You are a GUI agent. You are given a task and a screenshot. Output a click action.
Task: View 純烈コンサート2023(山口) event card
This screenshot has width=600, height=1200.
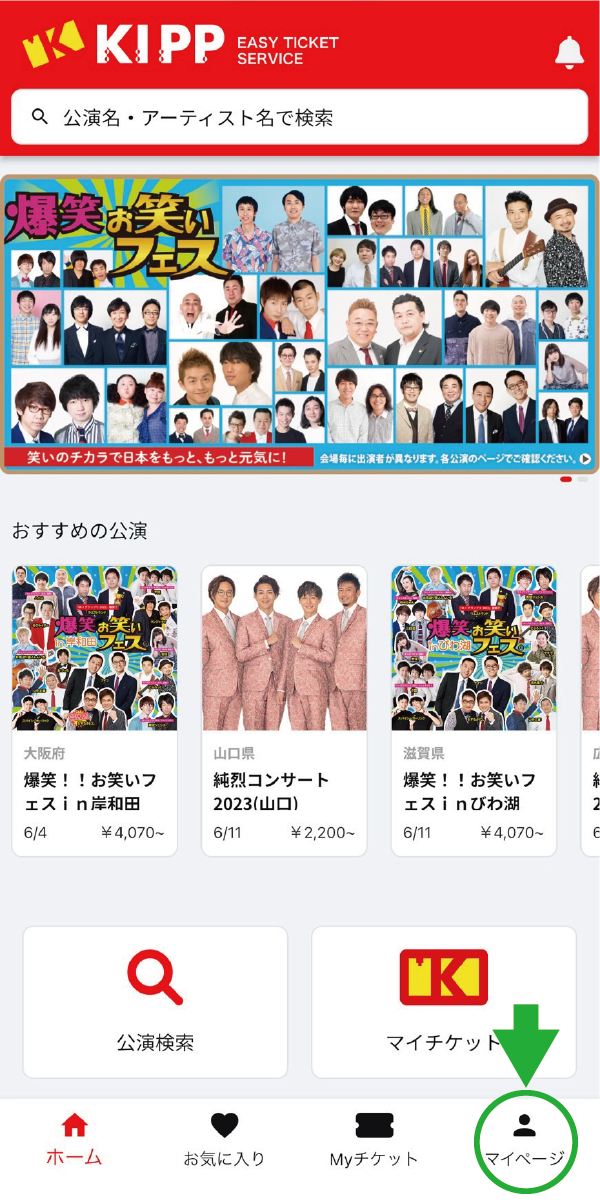pyautogui.click(x=284, y=710)
